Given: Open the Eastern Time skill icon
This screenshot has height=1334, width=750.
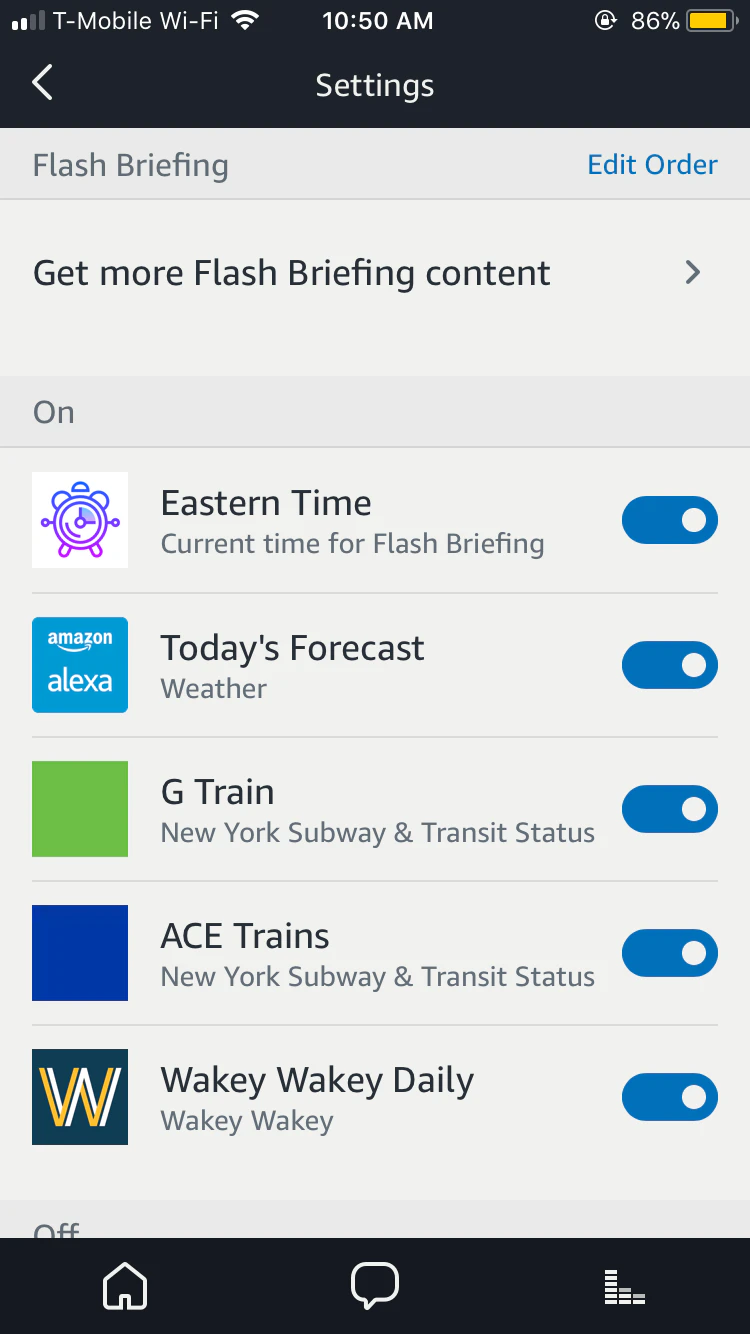Looking at the screenshot, I should 80,520.
